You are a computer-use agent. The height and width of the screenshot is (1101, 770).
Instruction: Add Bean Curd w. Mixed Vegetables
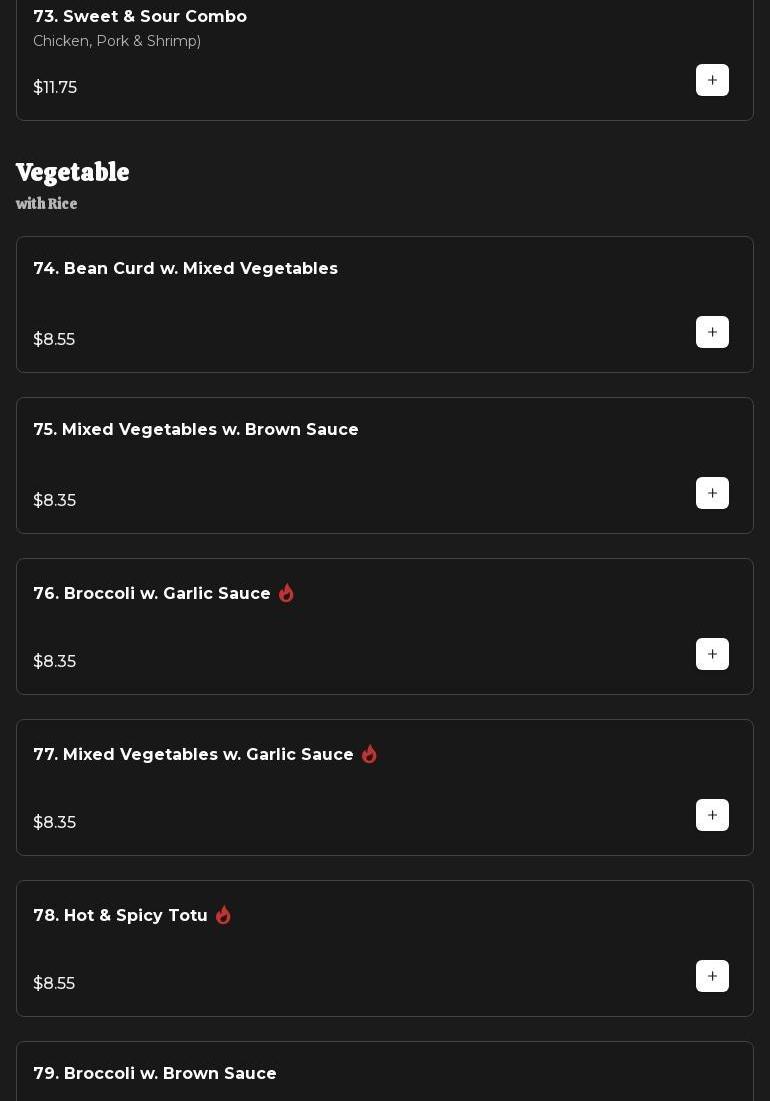coord(712,332)
